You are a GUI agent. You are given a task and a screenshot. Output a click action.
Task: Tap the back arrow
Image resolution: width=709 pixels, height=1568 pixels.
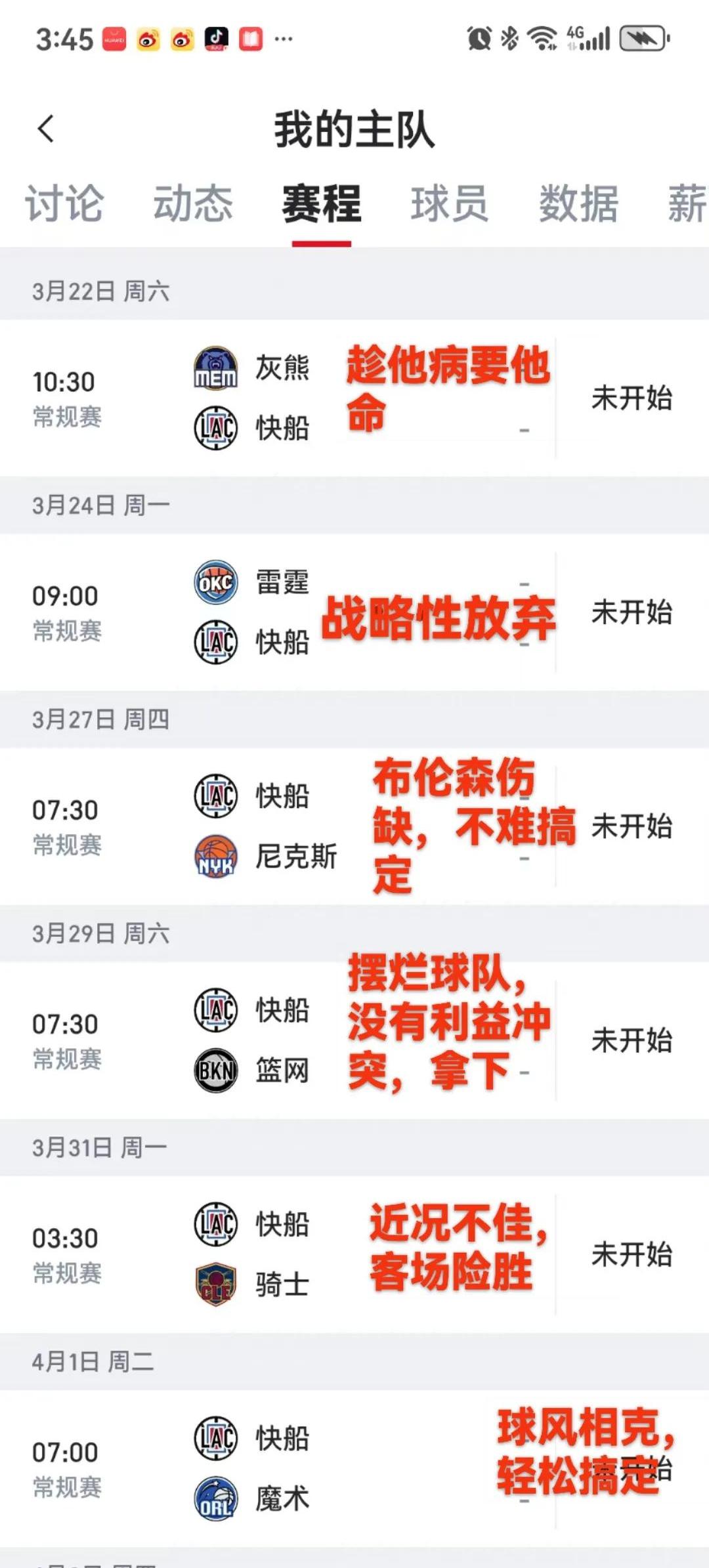click(46, 129)
